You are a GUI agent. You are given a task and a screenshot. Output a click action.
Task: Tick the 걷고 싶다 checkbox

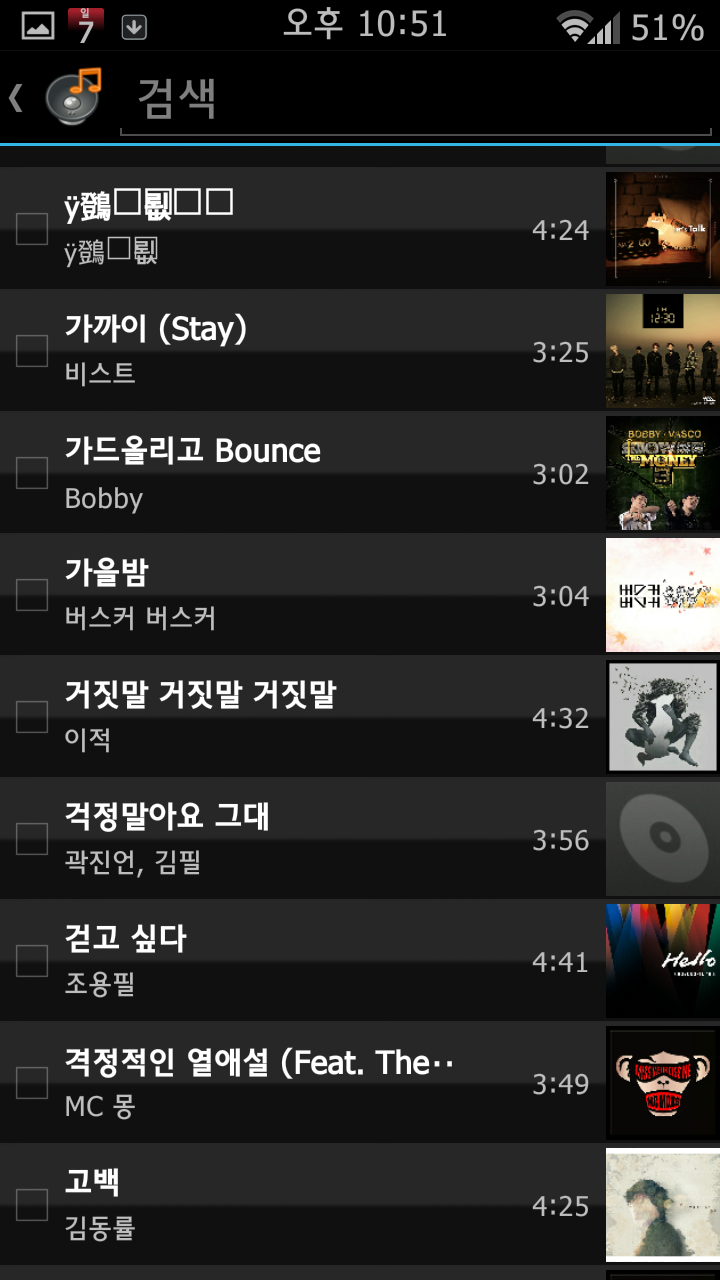click(x=32, y=961)
